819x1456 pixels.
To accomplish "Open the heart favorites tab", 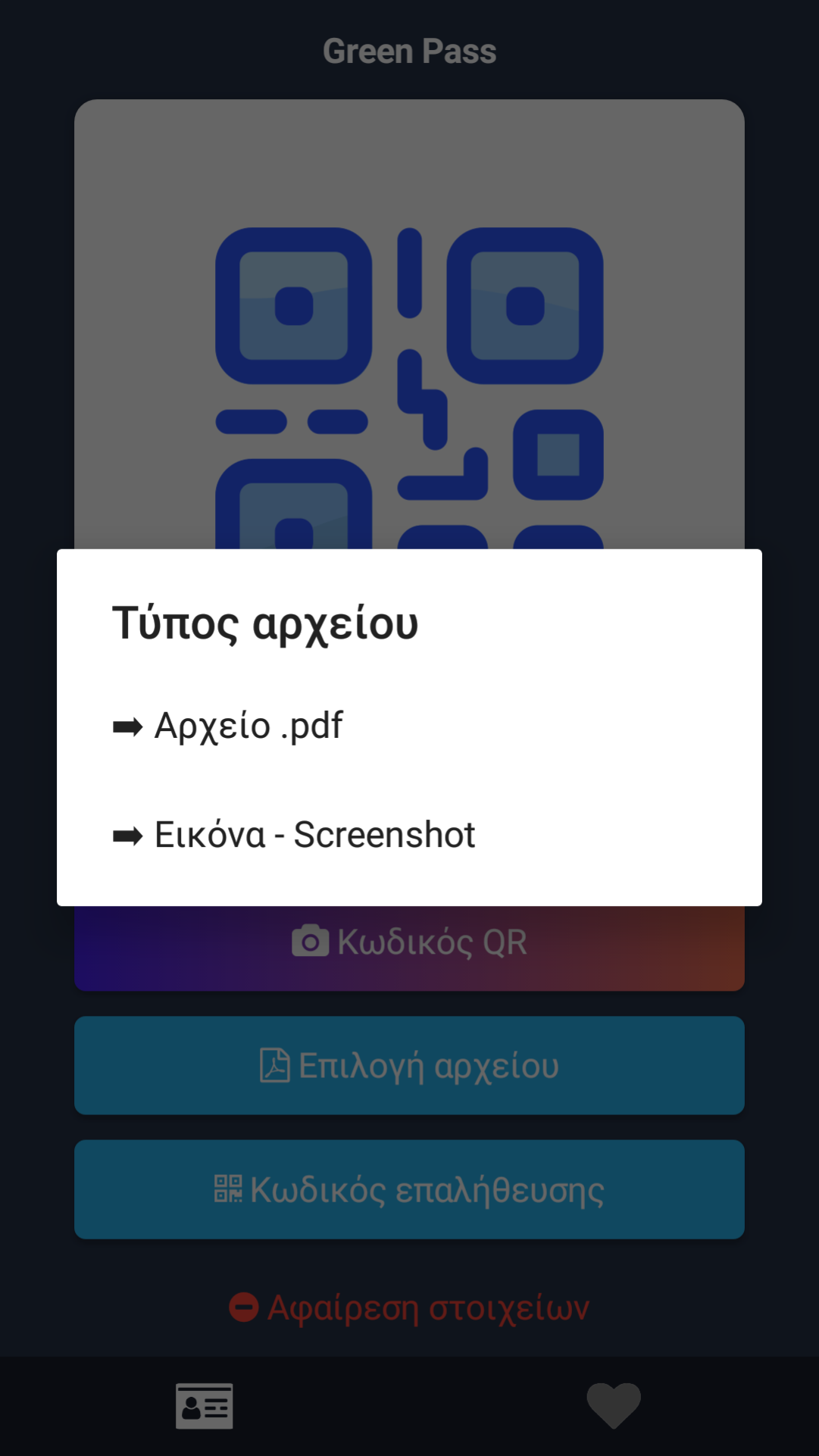I will click(614, 1406).
